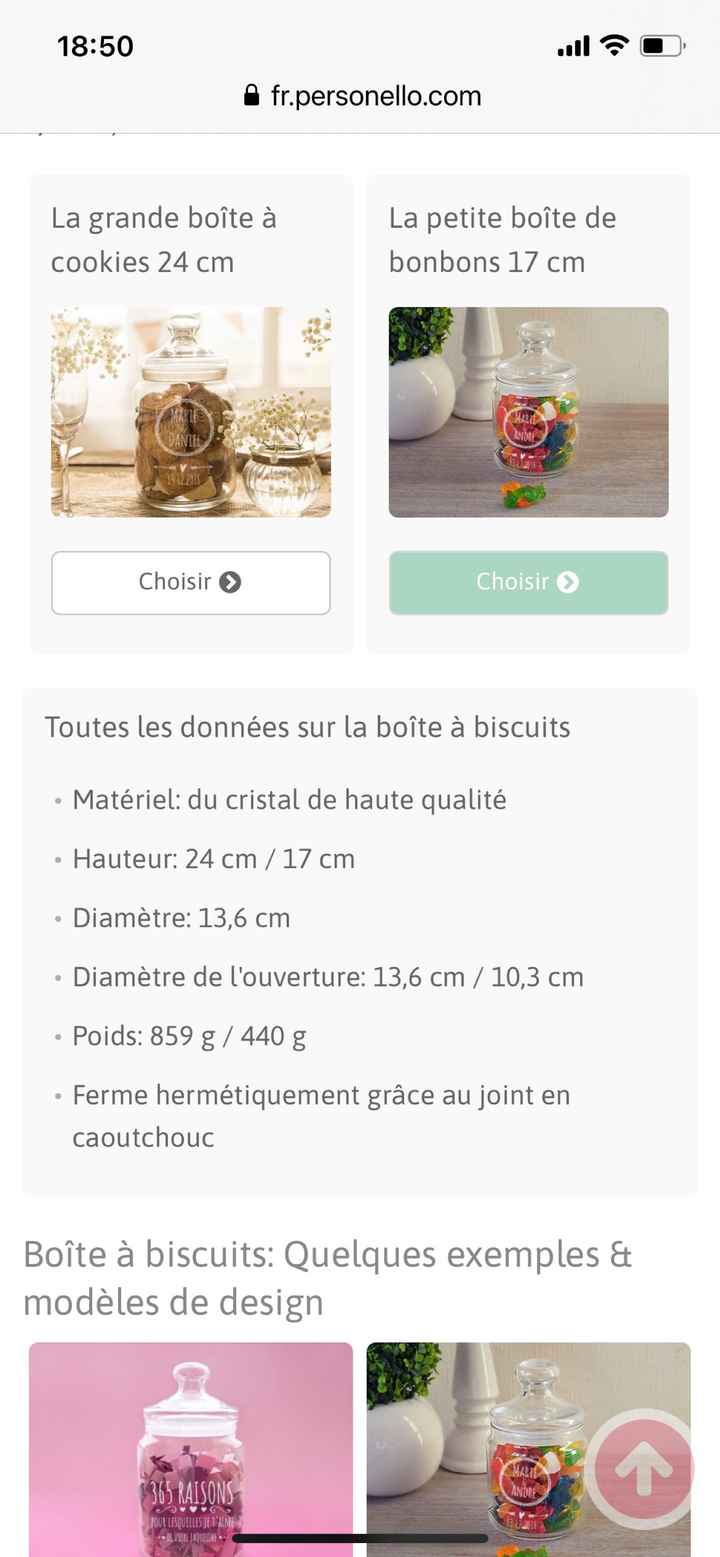Image resolution: width=720 pixels, height=1557 pixels.
Task: Select the small candy jar 17 cm option
Action: [528, 412]
